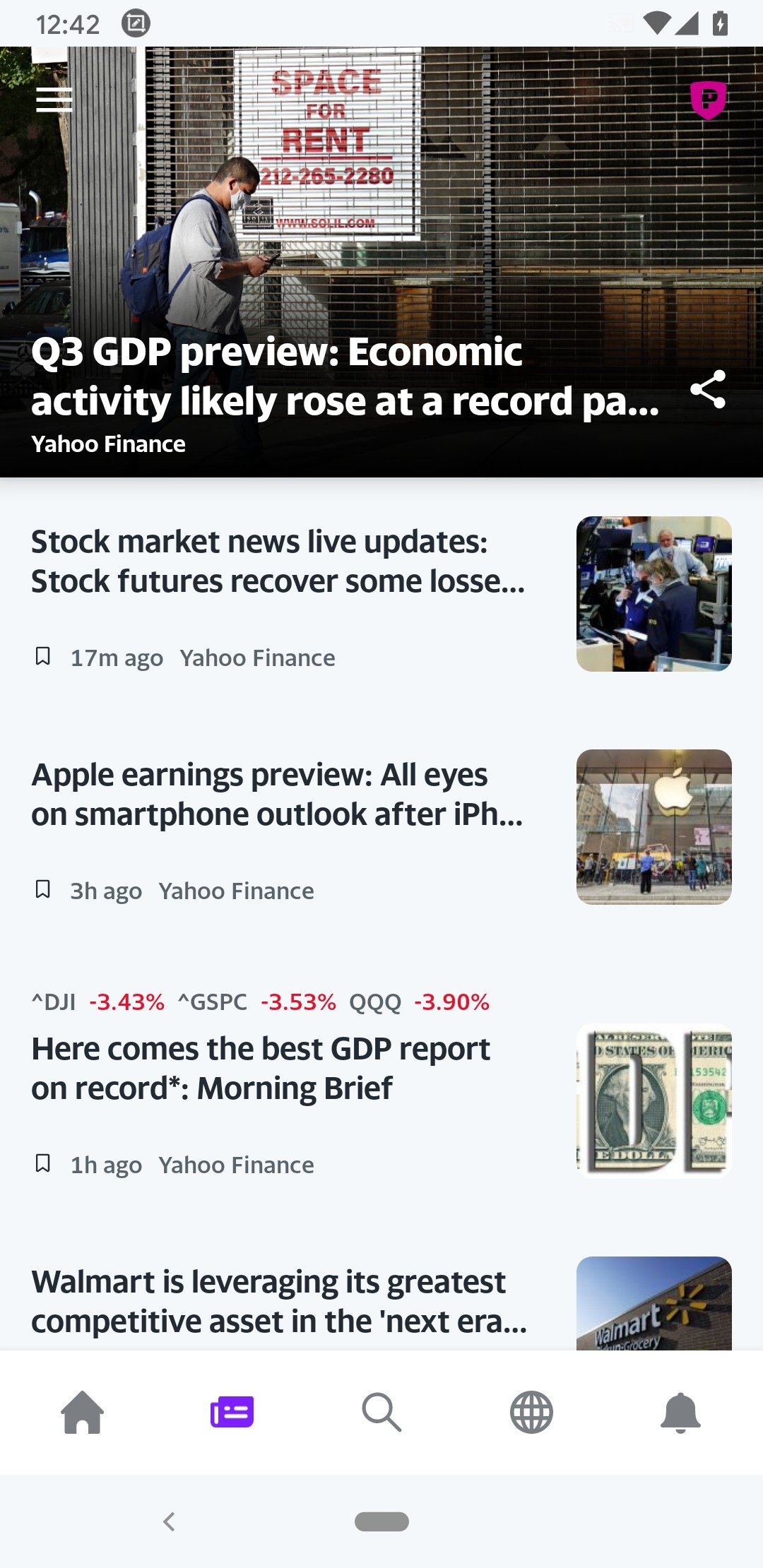Read the Apple earnings preview article

(277, 795)
